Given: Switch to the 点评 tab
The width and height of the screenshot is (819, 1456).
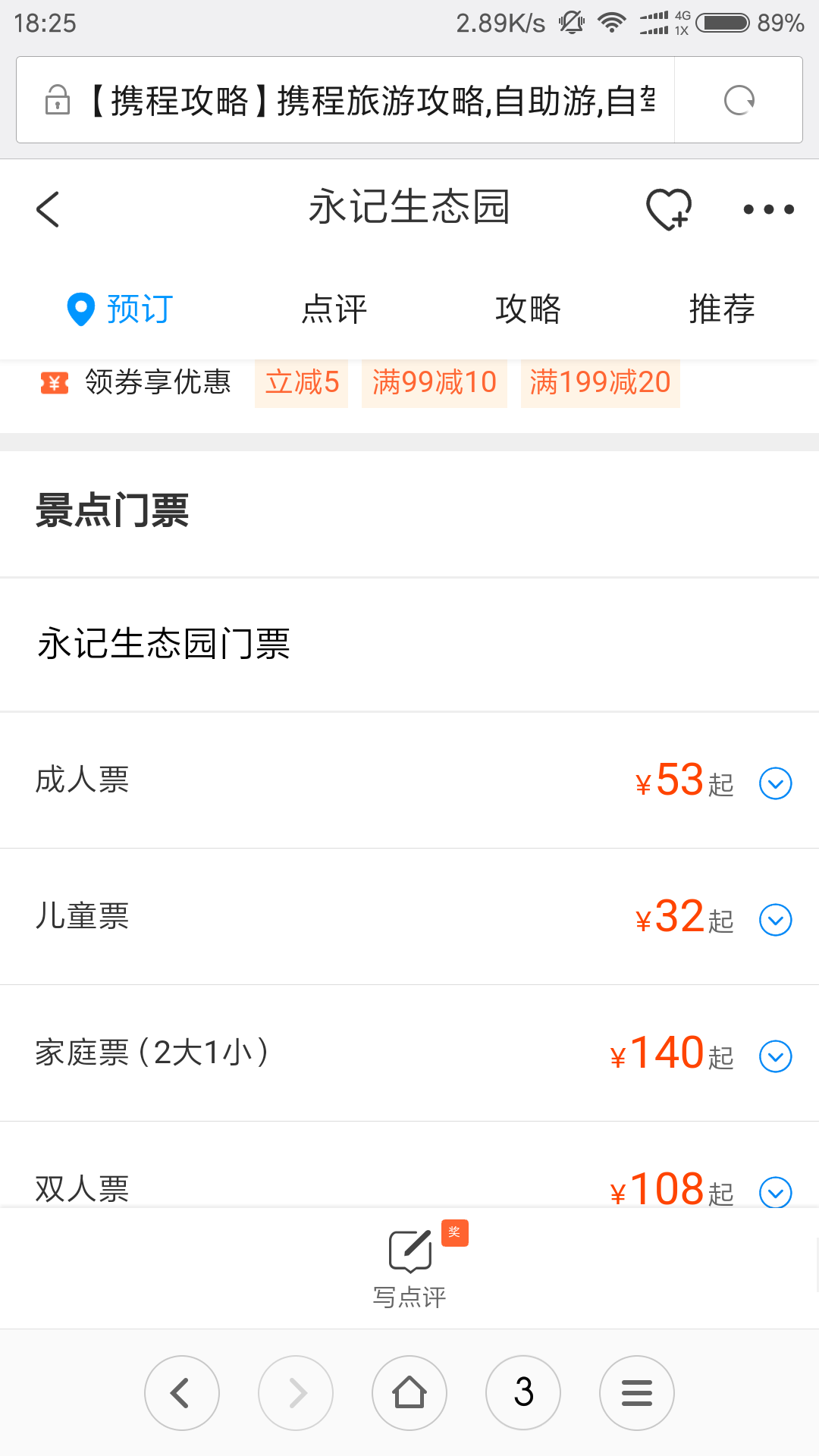Looking at the screenshot, I should (334, 309).
